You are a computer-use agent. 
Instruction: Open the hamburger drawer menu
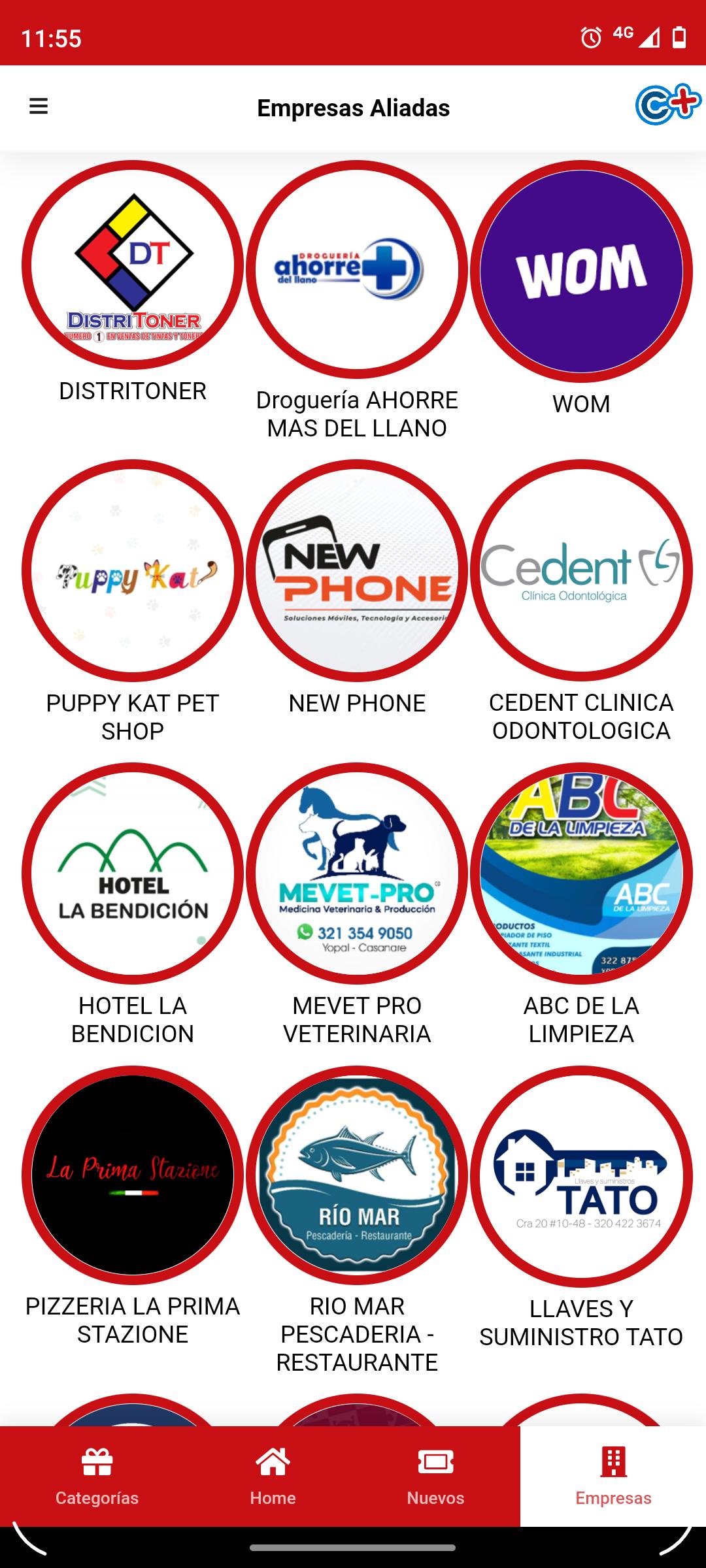[39, 106]
